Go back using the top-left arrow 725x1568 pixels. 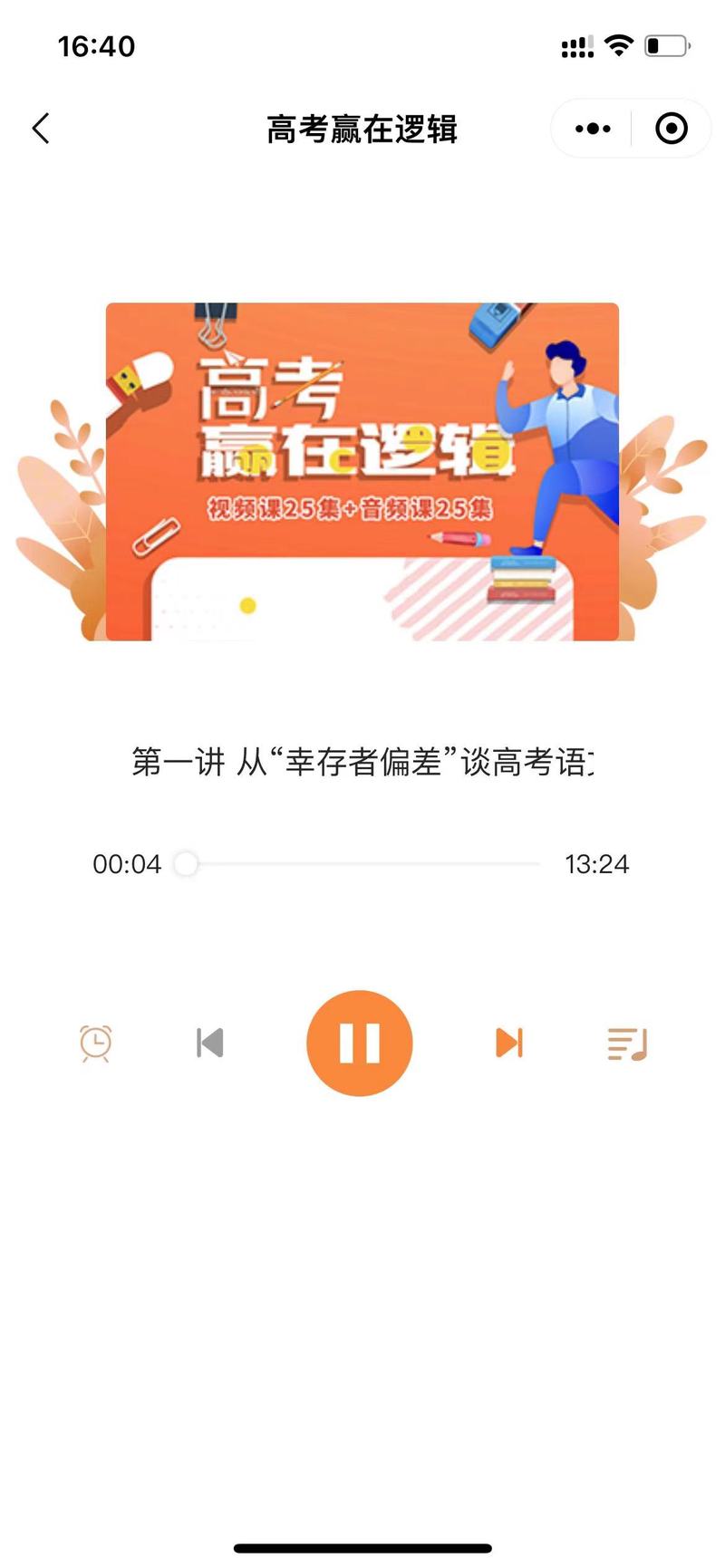pyautogui.click(x=41, y=129)
